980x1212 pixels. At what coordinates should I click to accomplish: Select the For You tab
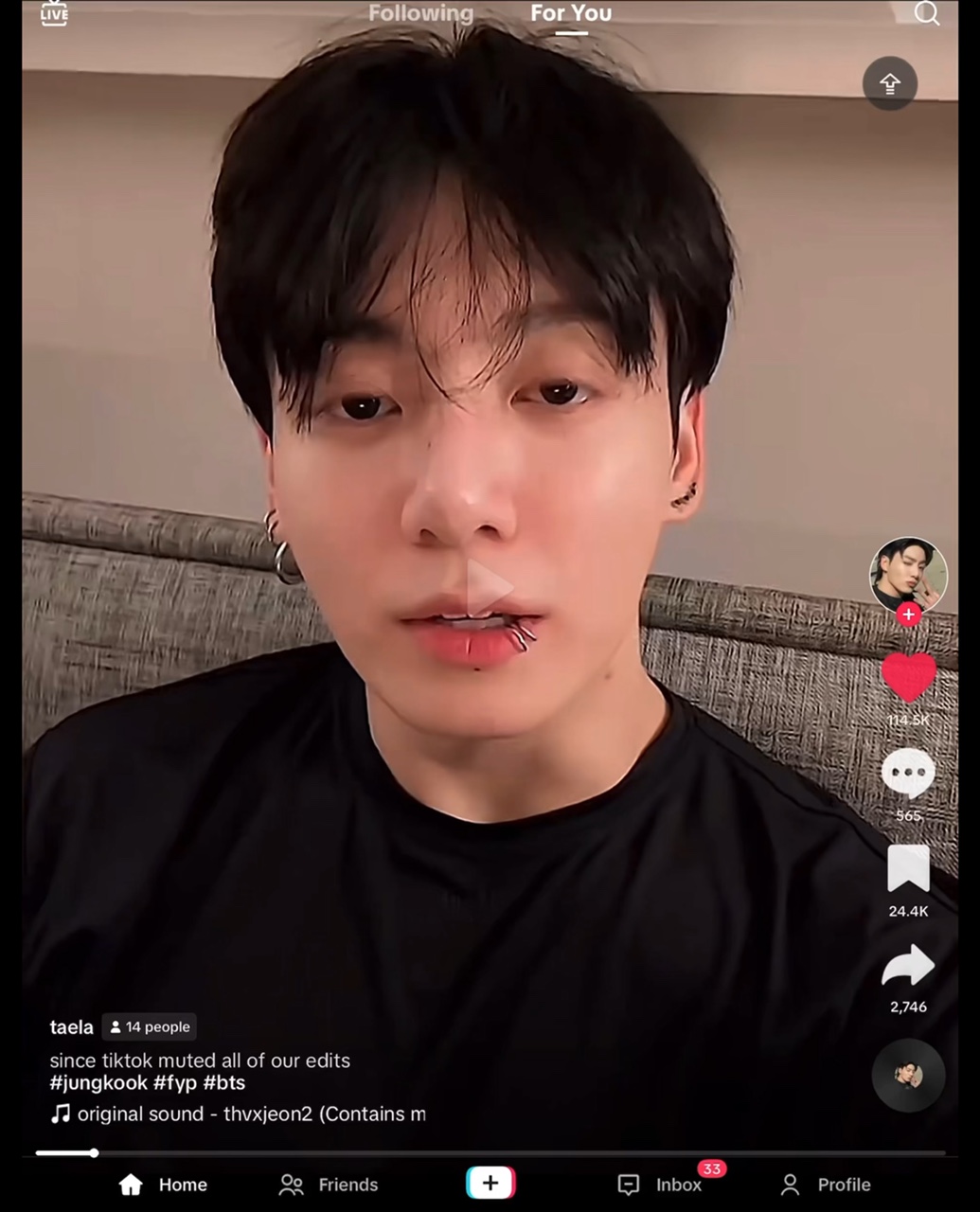571,13
